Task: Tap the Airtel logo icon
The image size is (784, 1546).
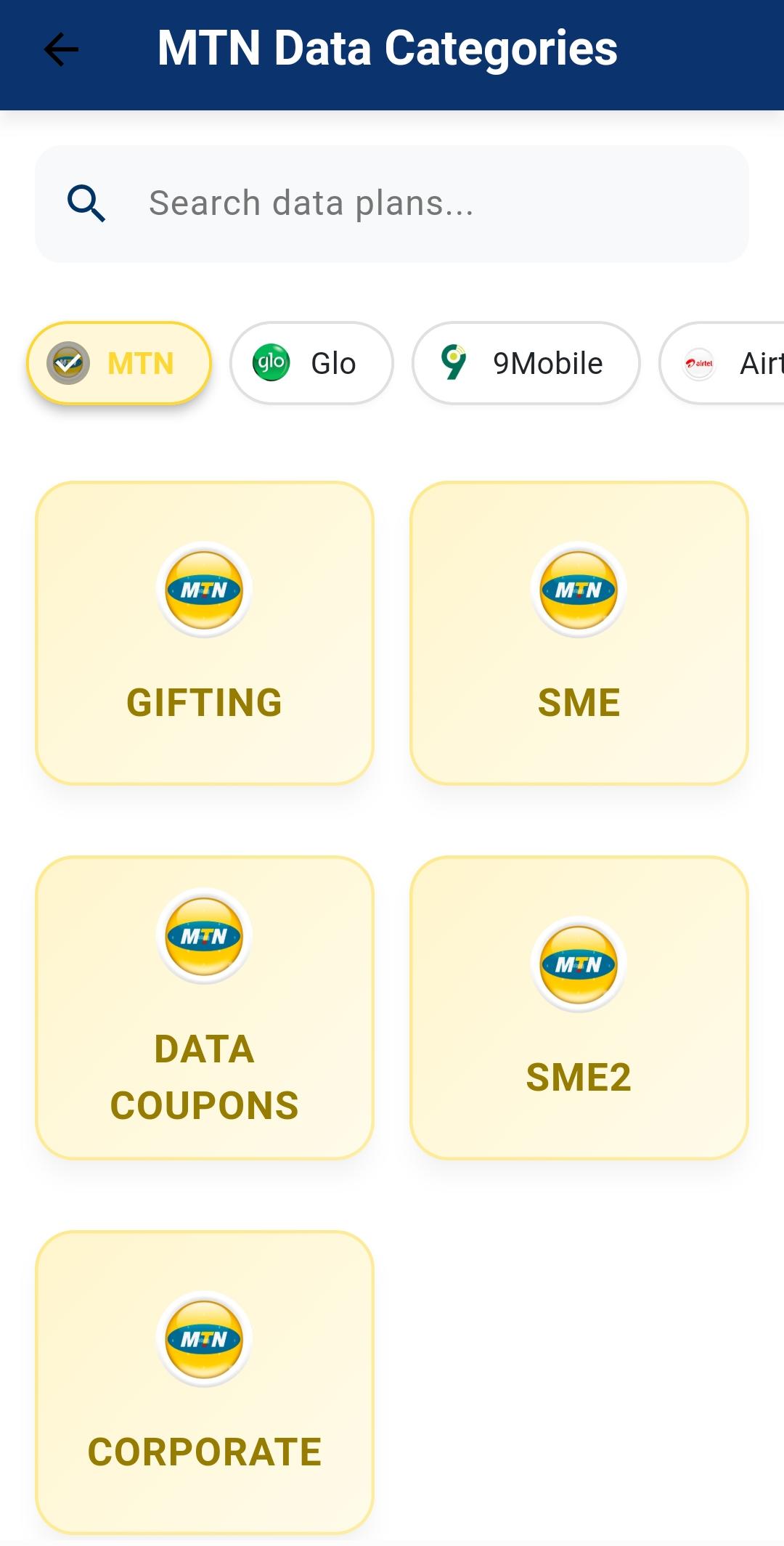Action: 698,362
